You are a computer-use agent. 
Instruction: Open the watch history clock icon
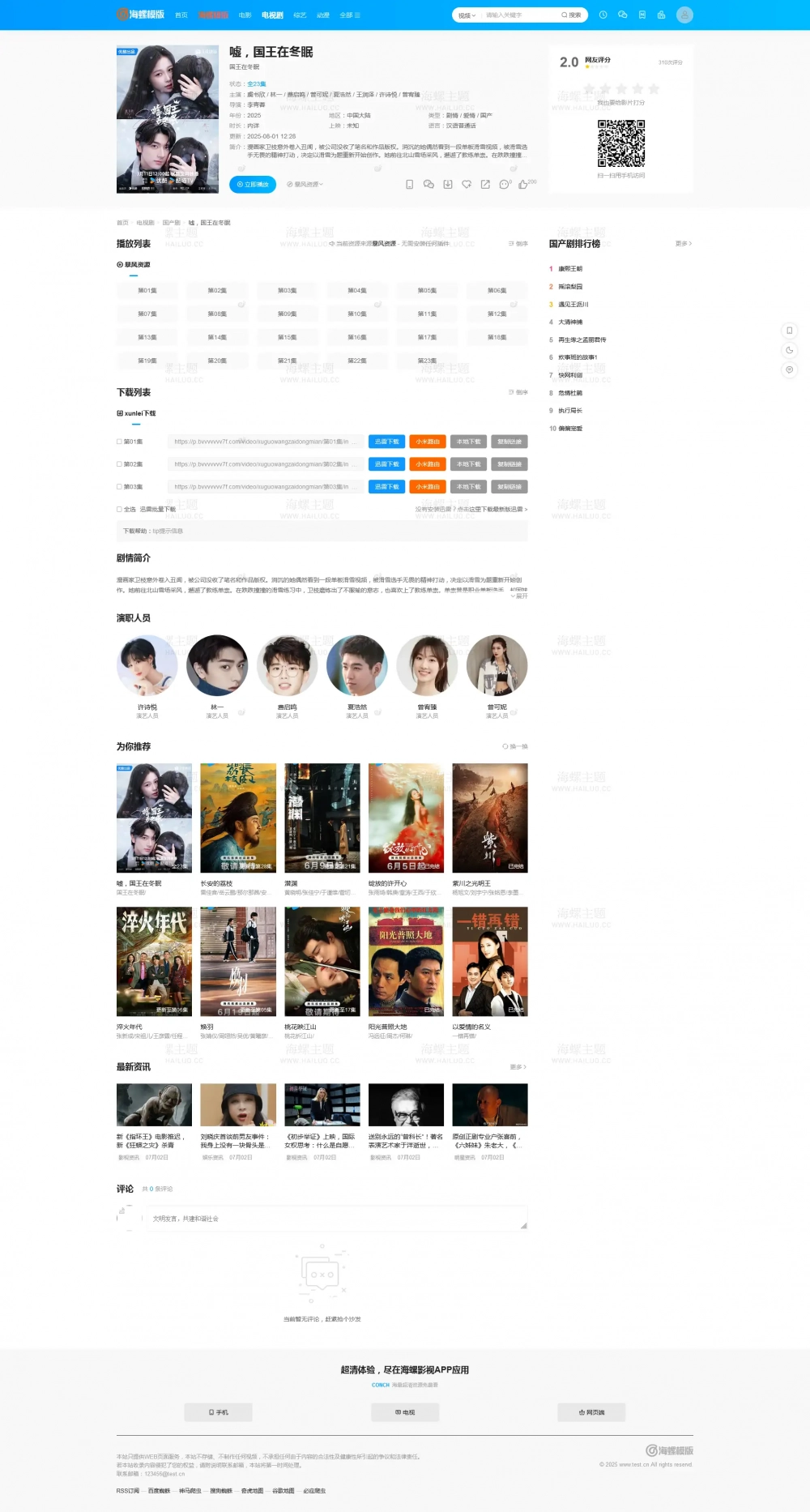pyautogui.click(x=603, y=15)
